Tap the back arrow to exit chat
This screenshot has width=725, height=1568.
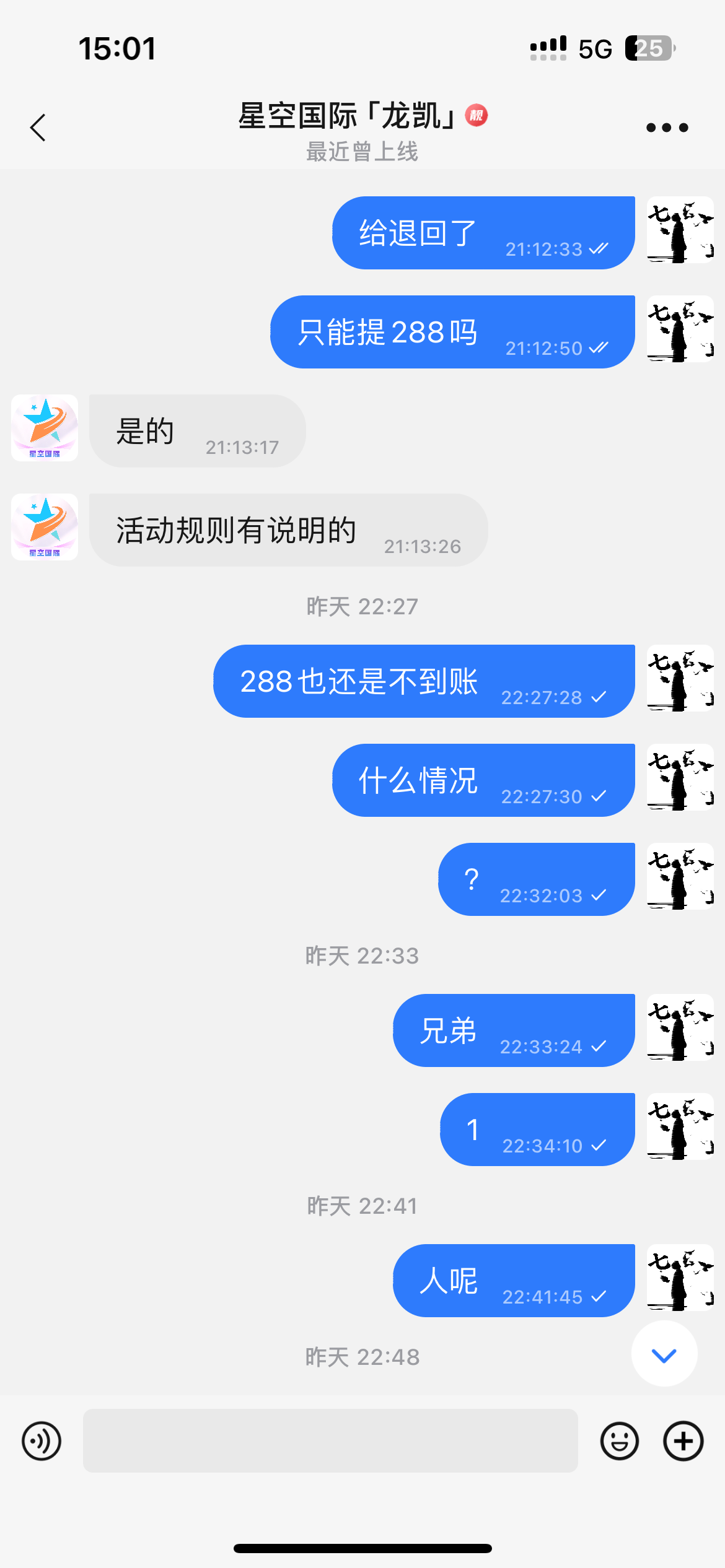(x=38, y=127)
